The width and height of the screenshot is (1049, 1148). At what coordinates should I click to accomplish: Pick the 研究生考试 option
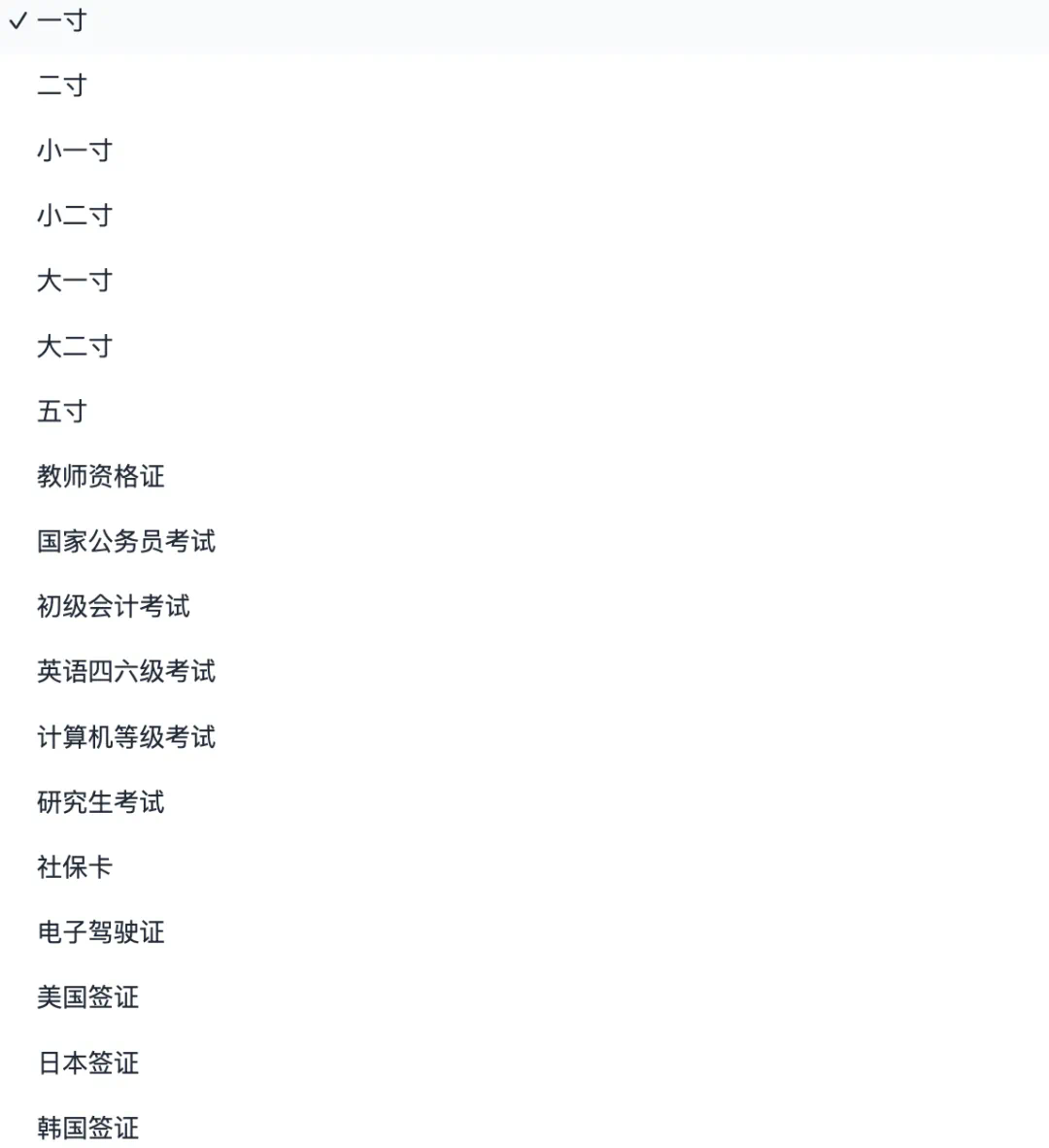click(101, 802)
